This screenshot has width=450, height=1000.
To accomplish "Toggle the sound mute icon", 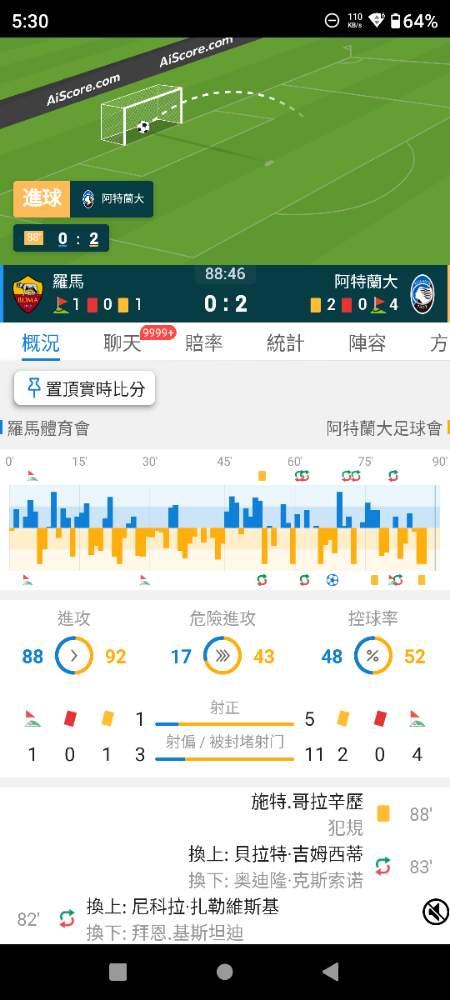I will (436, 912).
